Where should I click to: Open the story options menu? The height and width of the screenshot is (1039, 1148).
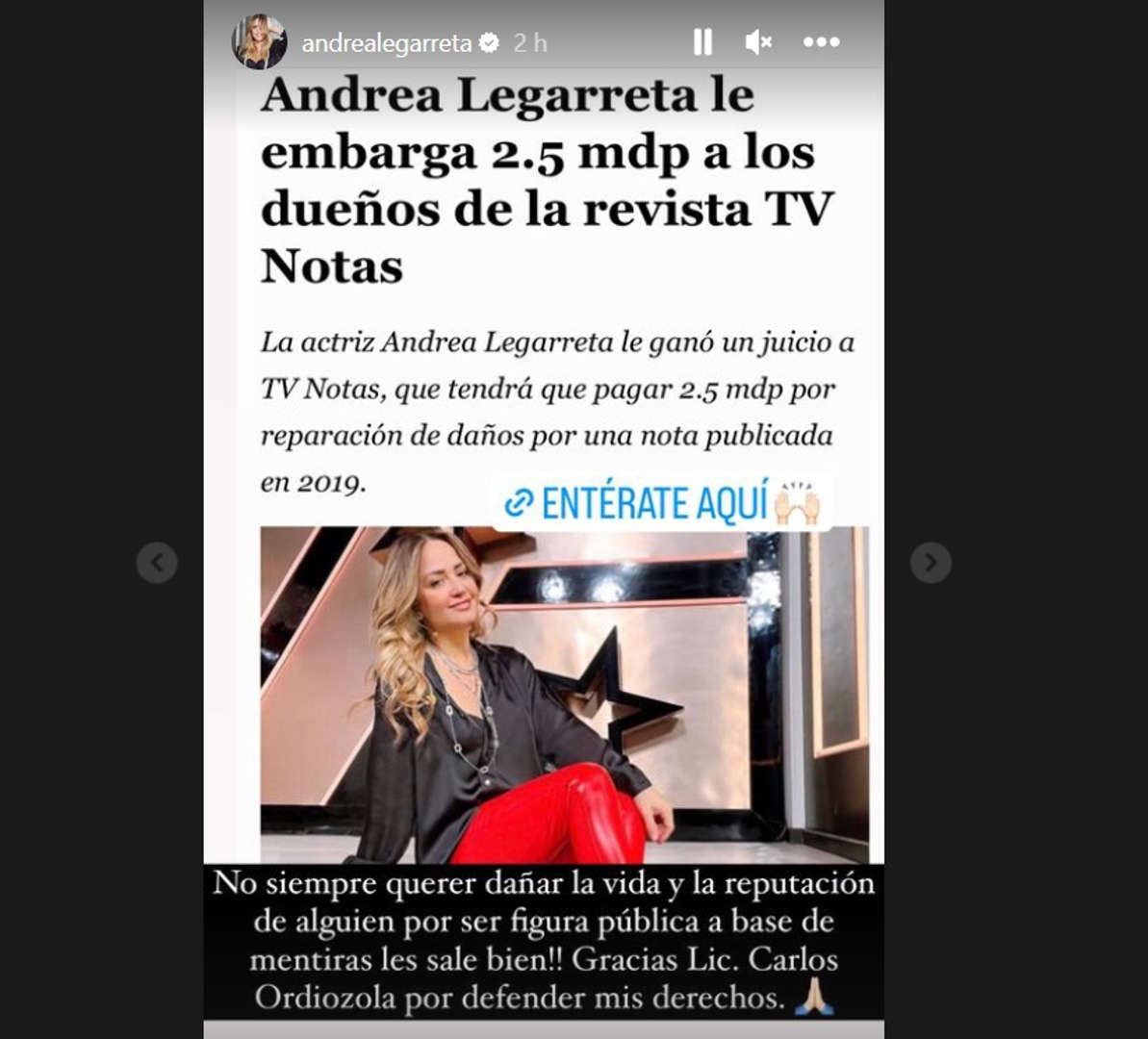pos(821,42)
